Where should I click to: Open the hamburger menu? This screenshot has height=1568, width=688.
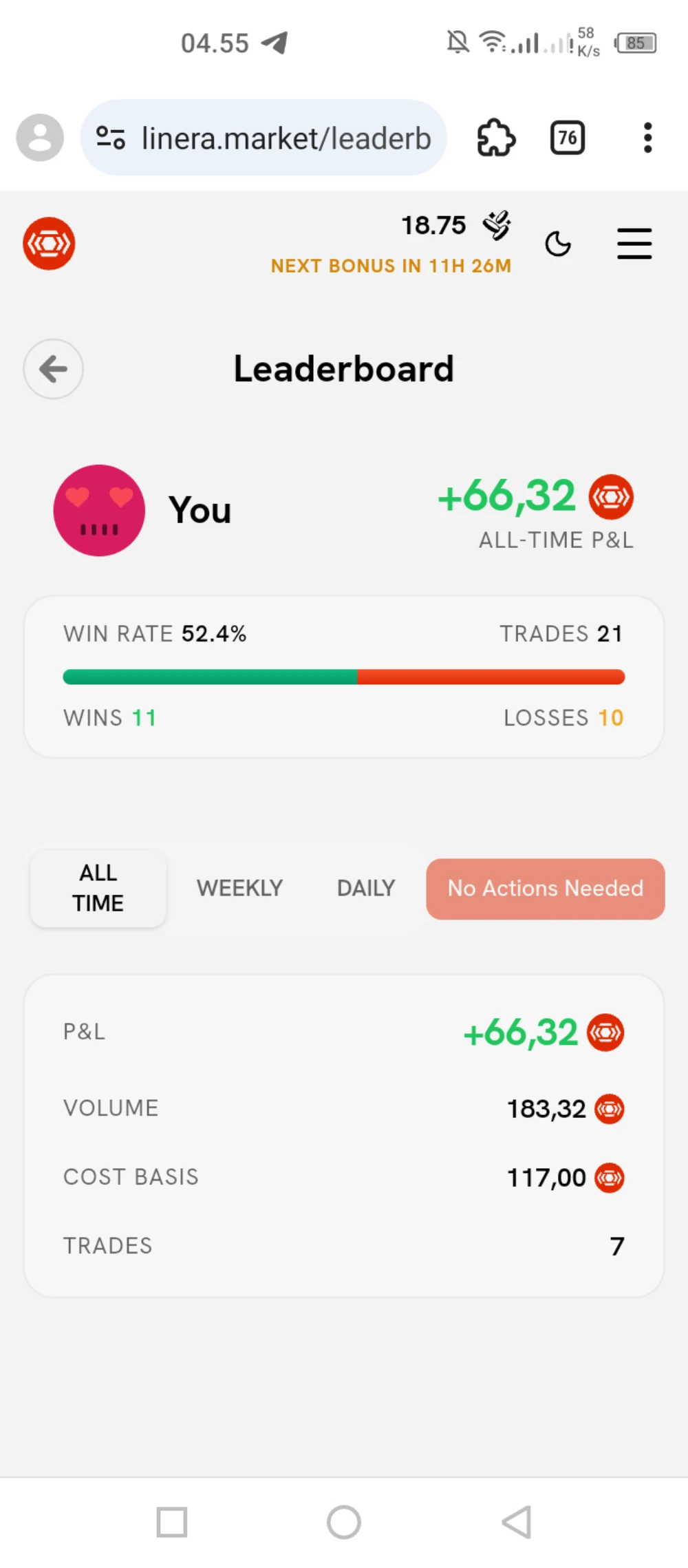(634, 244)
